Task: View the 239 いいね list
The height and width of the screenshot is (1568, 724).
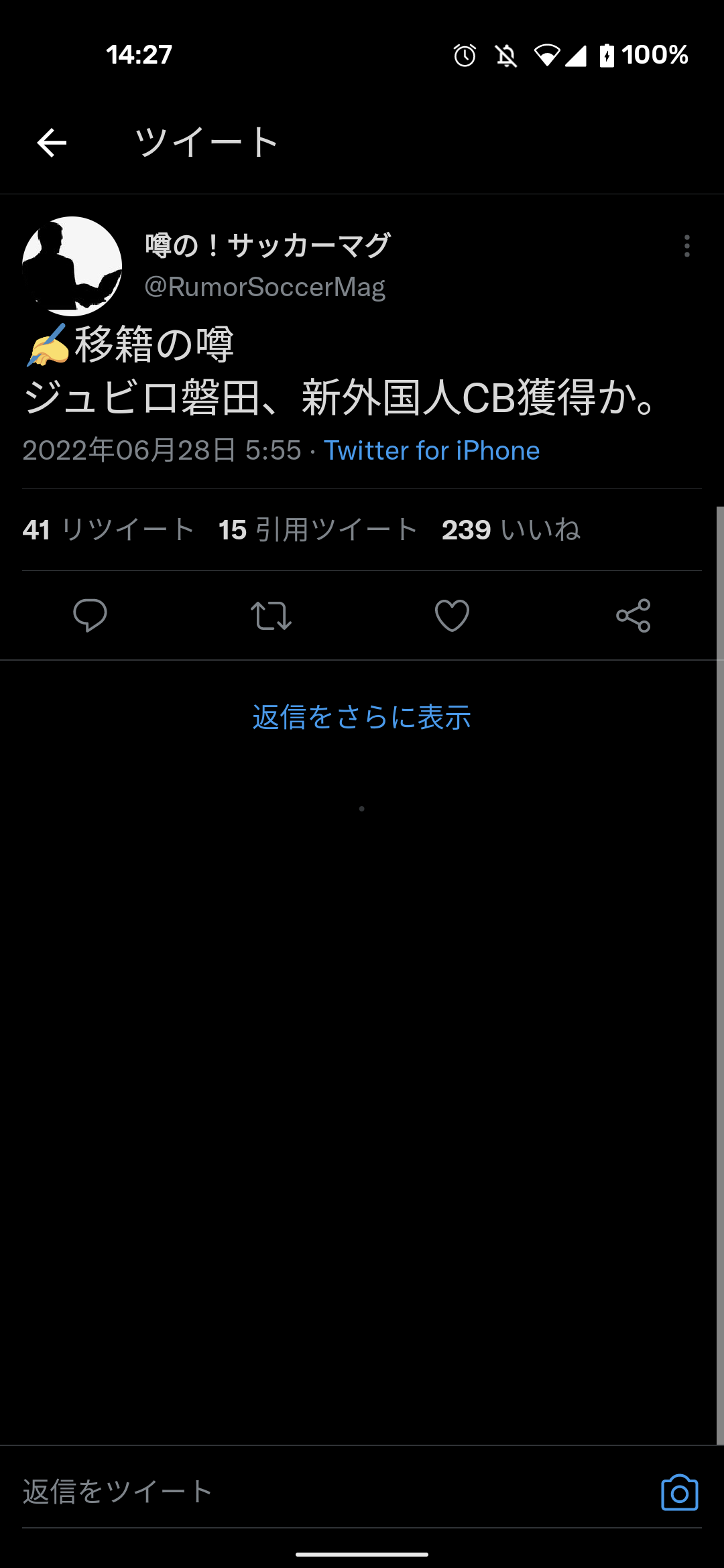Action: 511,529
